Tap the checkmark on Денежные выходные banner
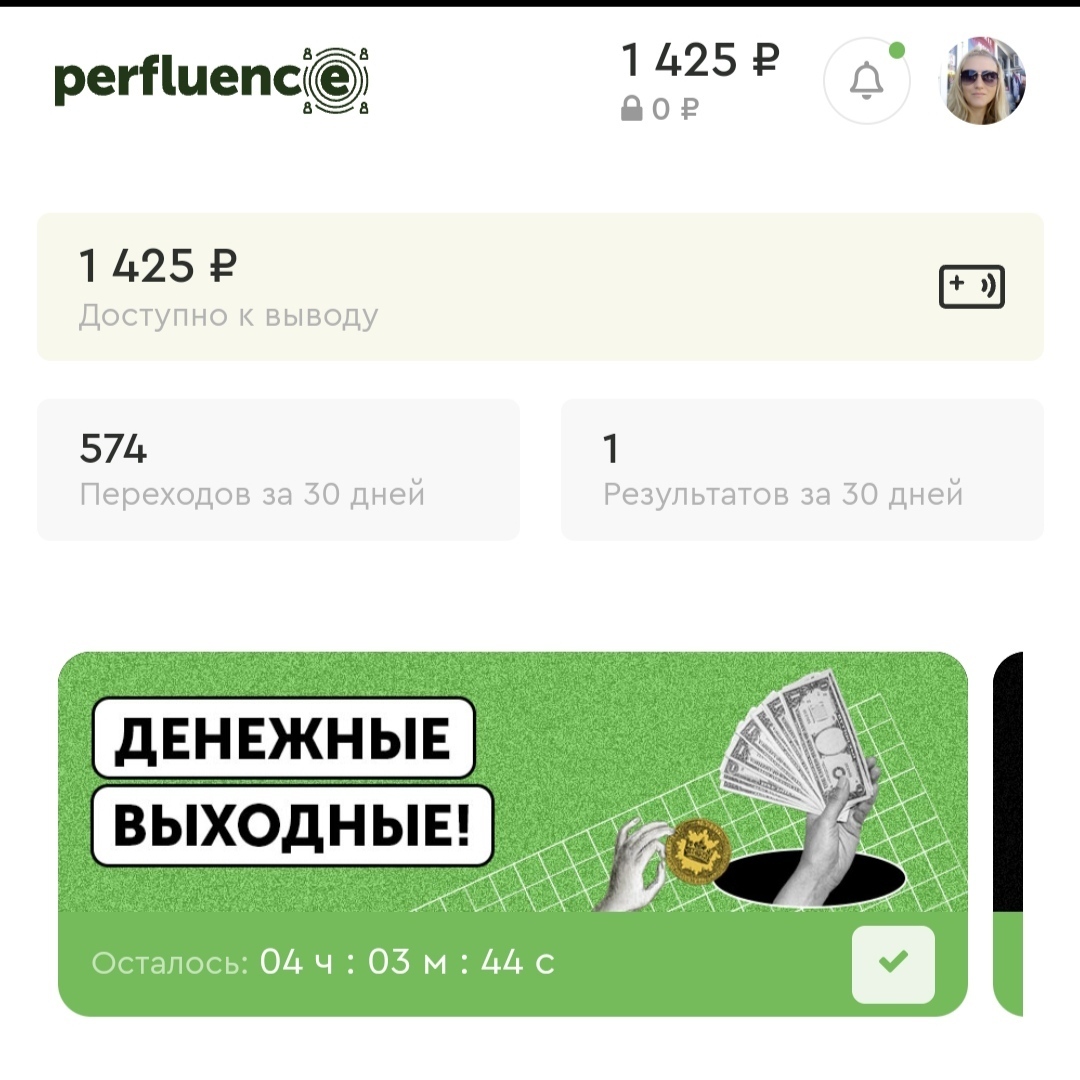 click(893, 964)
